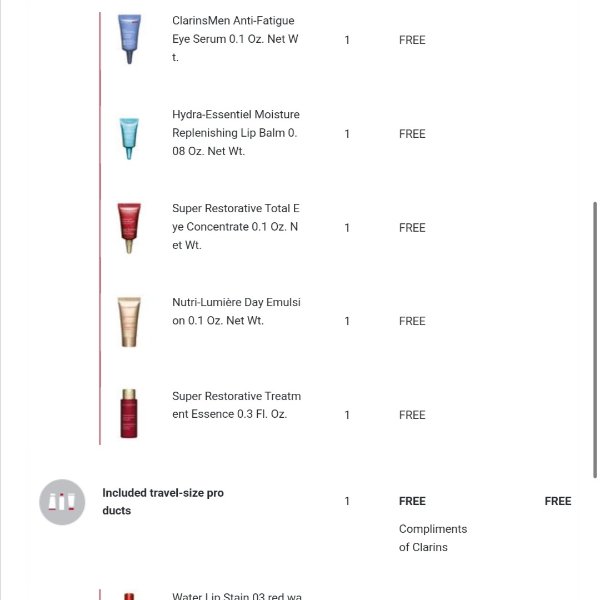The image size is (600, 600).
Task: Open Water Lip Stain 03 product
Action: [236, 596]
